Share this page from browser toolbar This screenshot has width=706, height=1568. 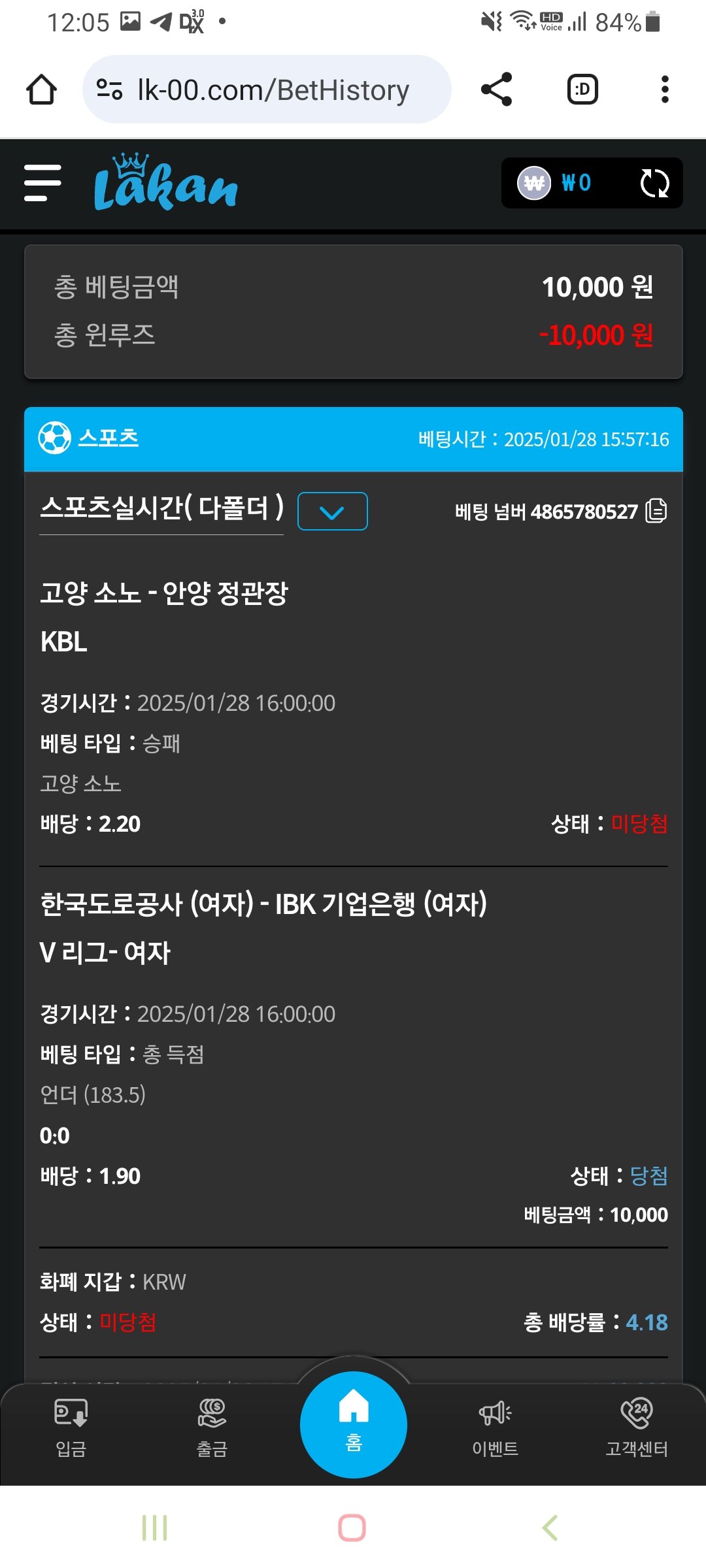(496, 90)
